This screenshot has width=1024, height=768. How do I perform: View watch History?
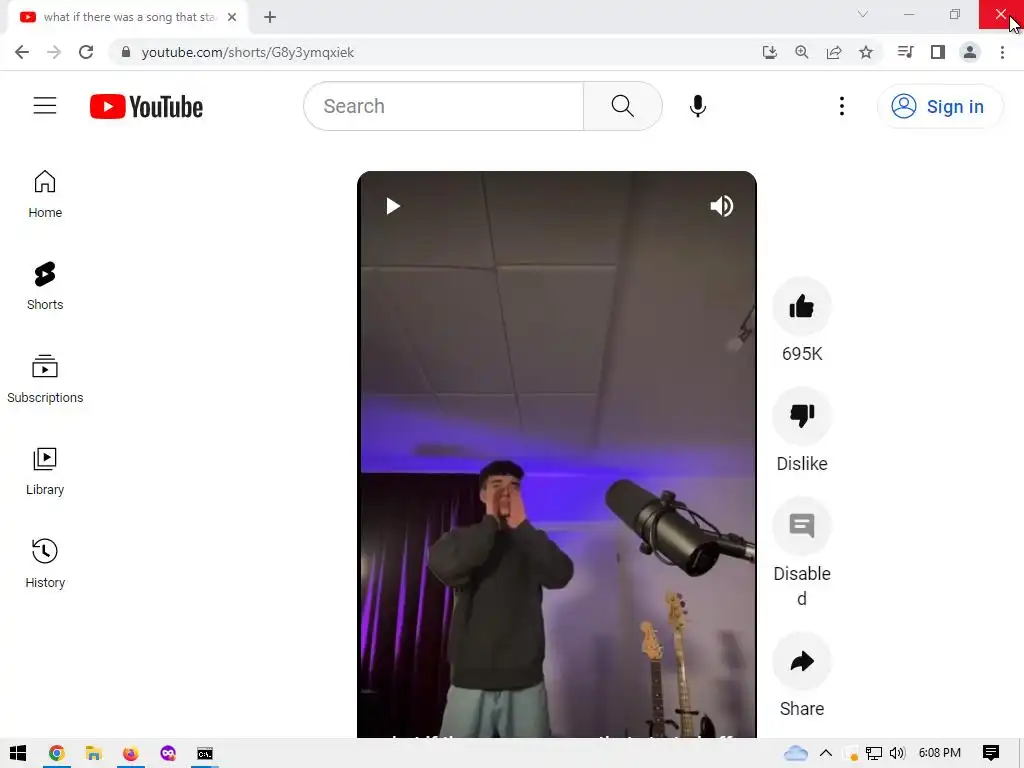(45, 564)
